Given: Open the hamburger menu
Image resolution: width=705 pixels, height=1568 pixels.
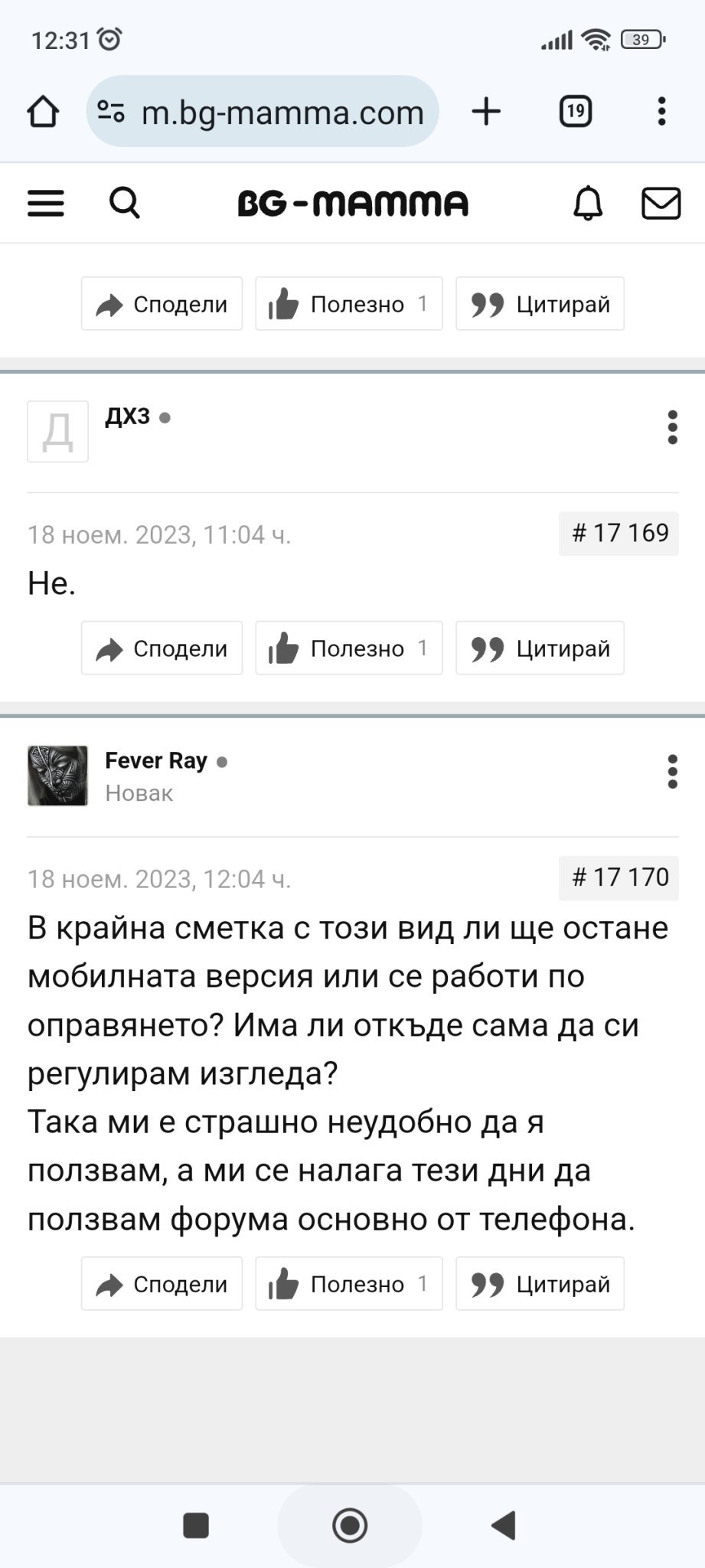Looking at the screenshot, I should 46,204.
